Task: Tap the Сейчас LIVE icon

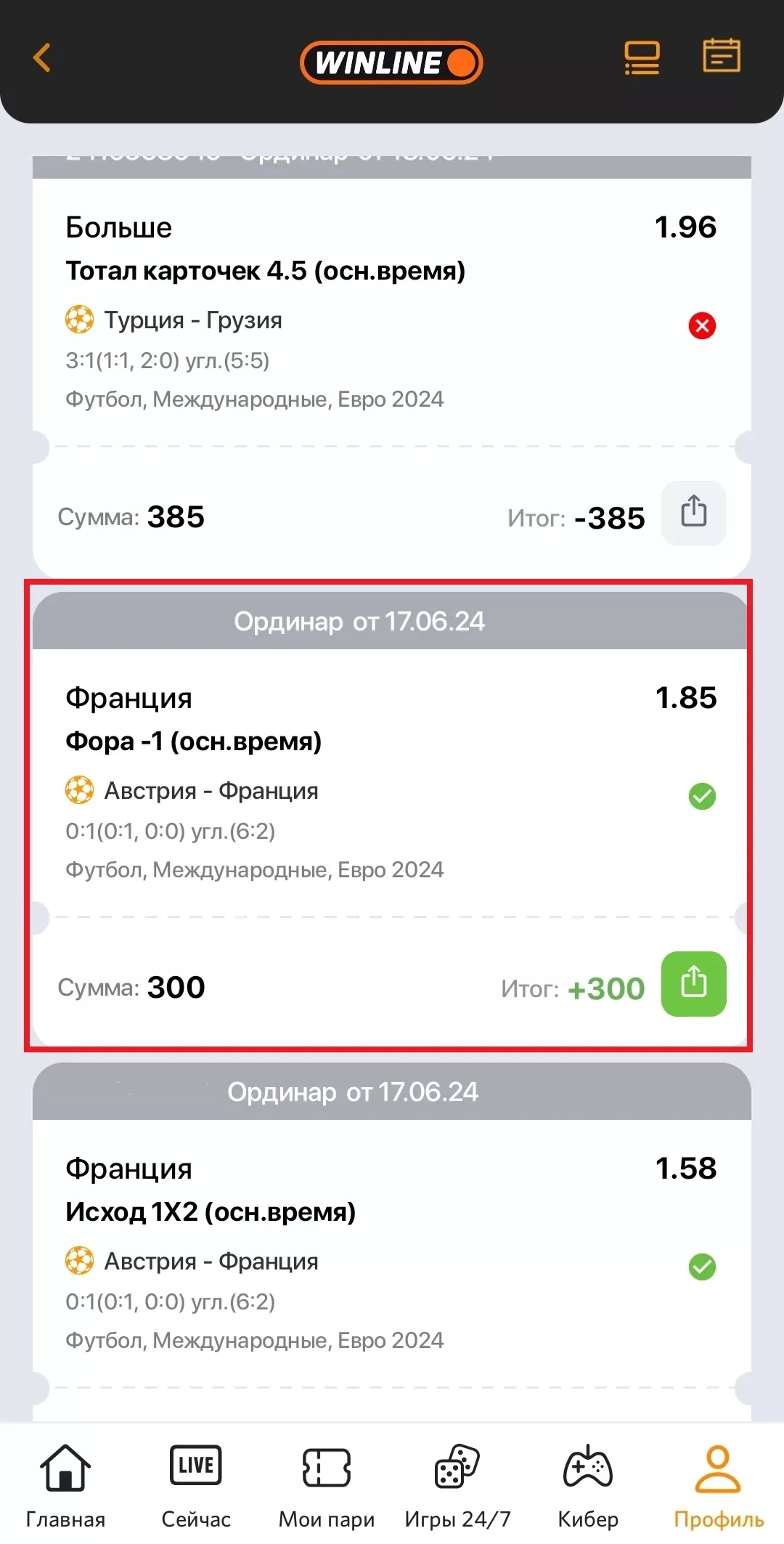Action: pyautogui.click(x=195, y=1467)
